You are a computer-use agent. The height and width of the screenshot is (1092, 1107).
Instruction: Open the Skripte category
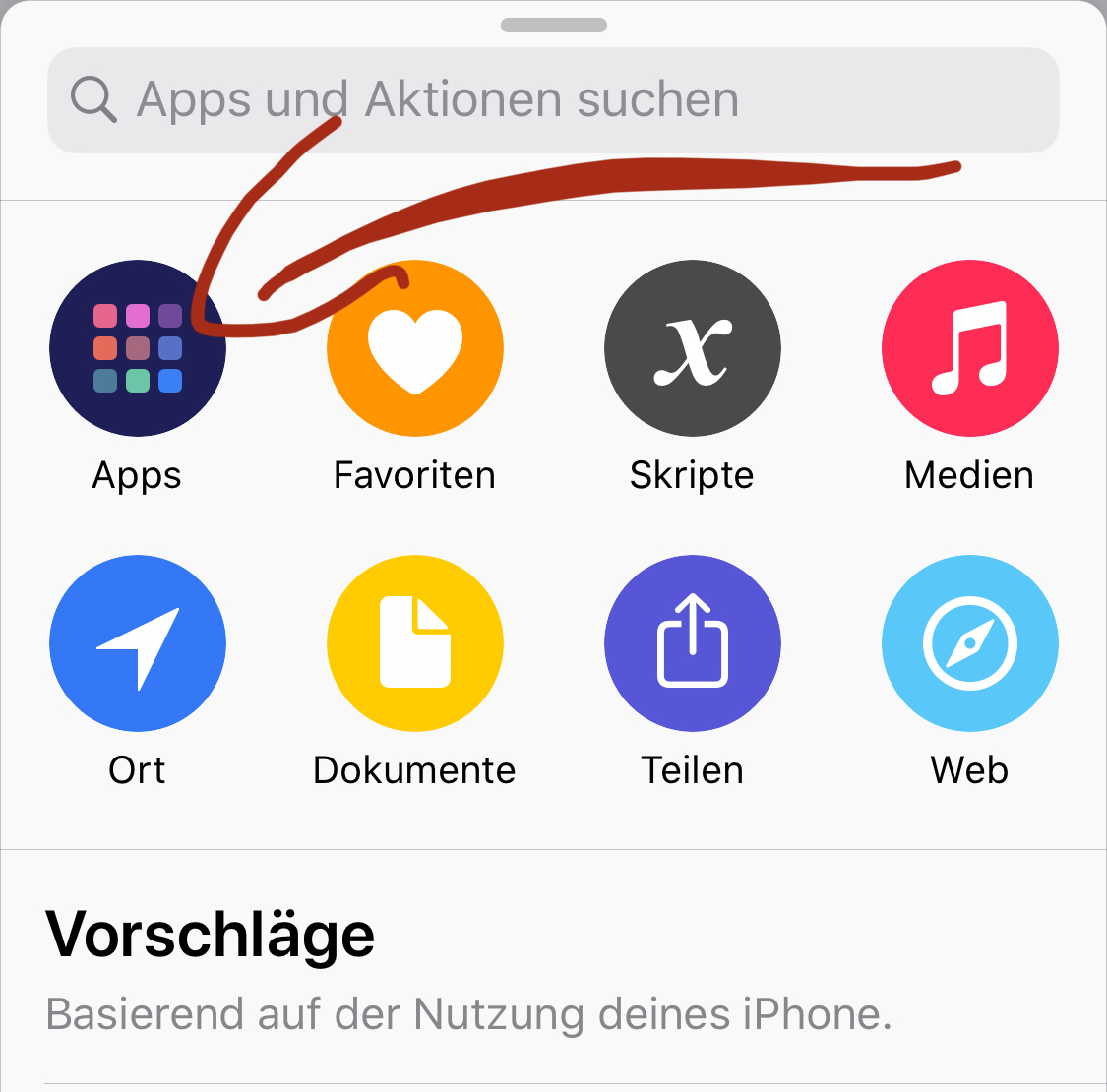coord(693,348)
